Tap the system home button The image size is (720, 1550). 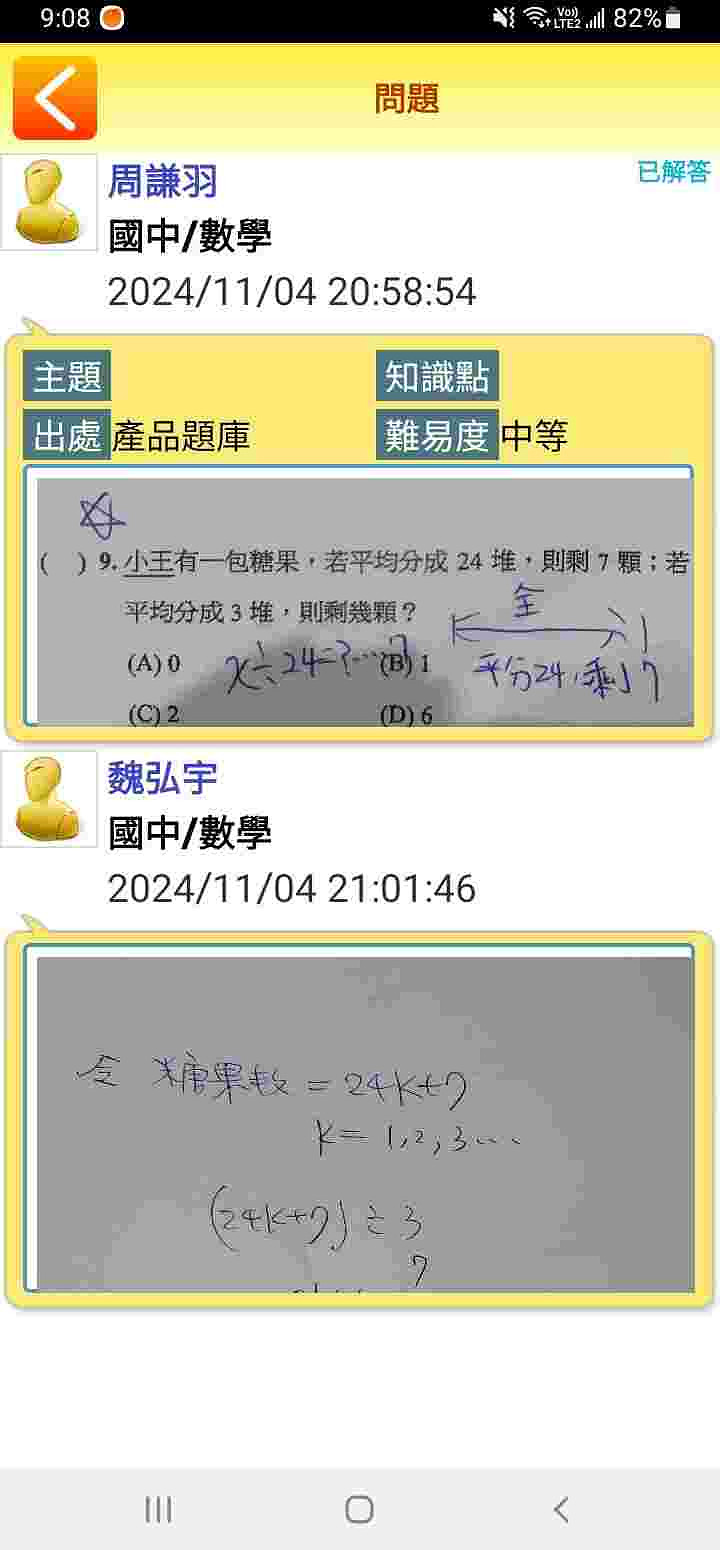point(359,1509)
